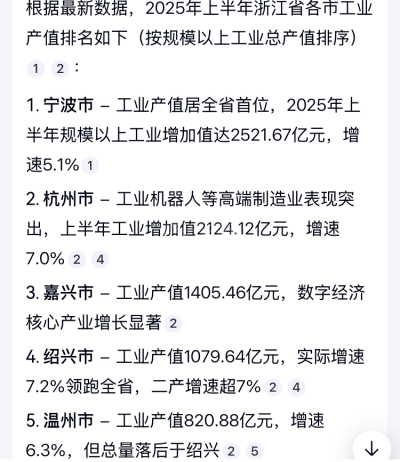Open citation 4 after the 绍兴市 entry
400x462 pixels.
(x=296, y=387)
